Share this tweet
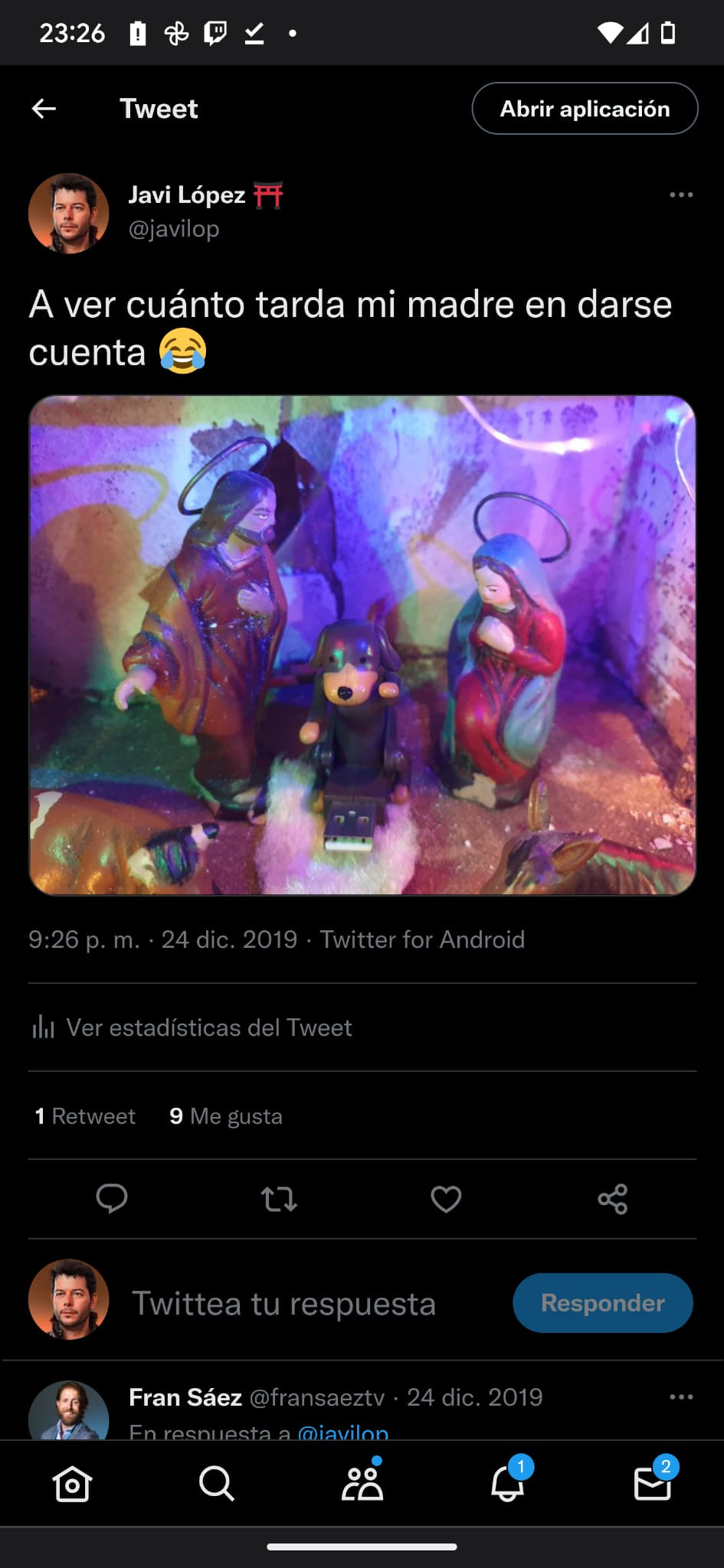 [613, 1199]
